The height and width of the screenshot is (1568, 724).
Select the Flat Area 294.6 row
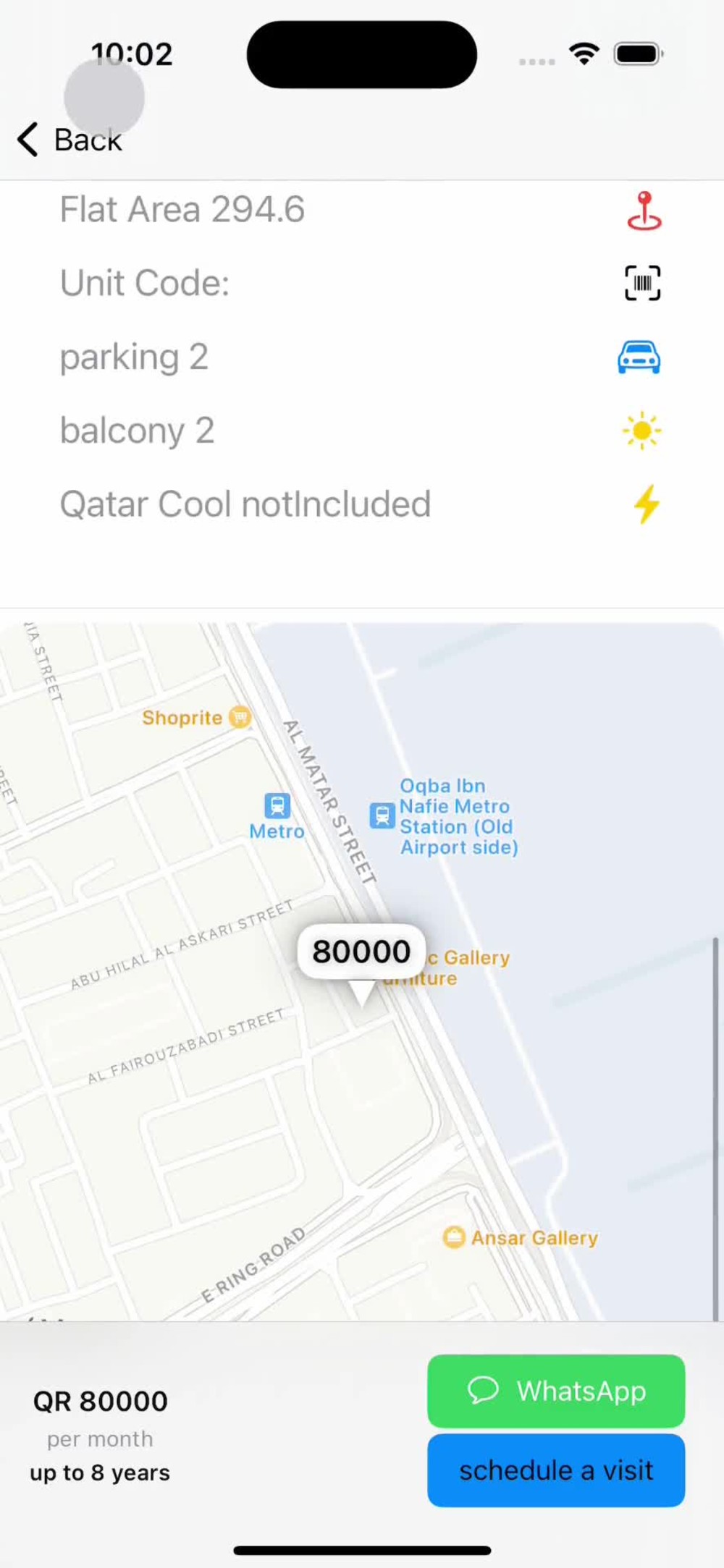pyautogui.click(x=182, y=209)
